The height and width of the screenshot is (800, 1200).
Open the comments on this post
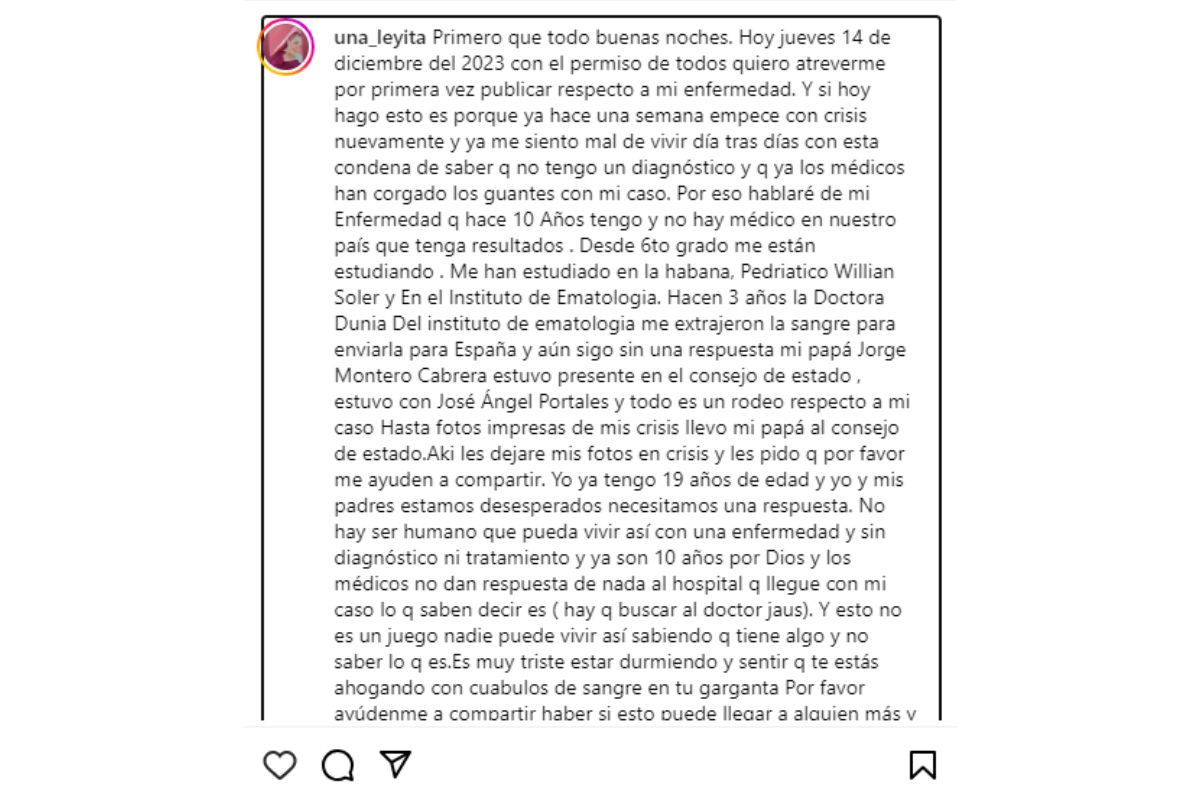click(338, 765)
